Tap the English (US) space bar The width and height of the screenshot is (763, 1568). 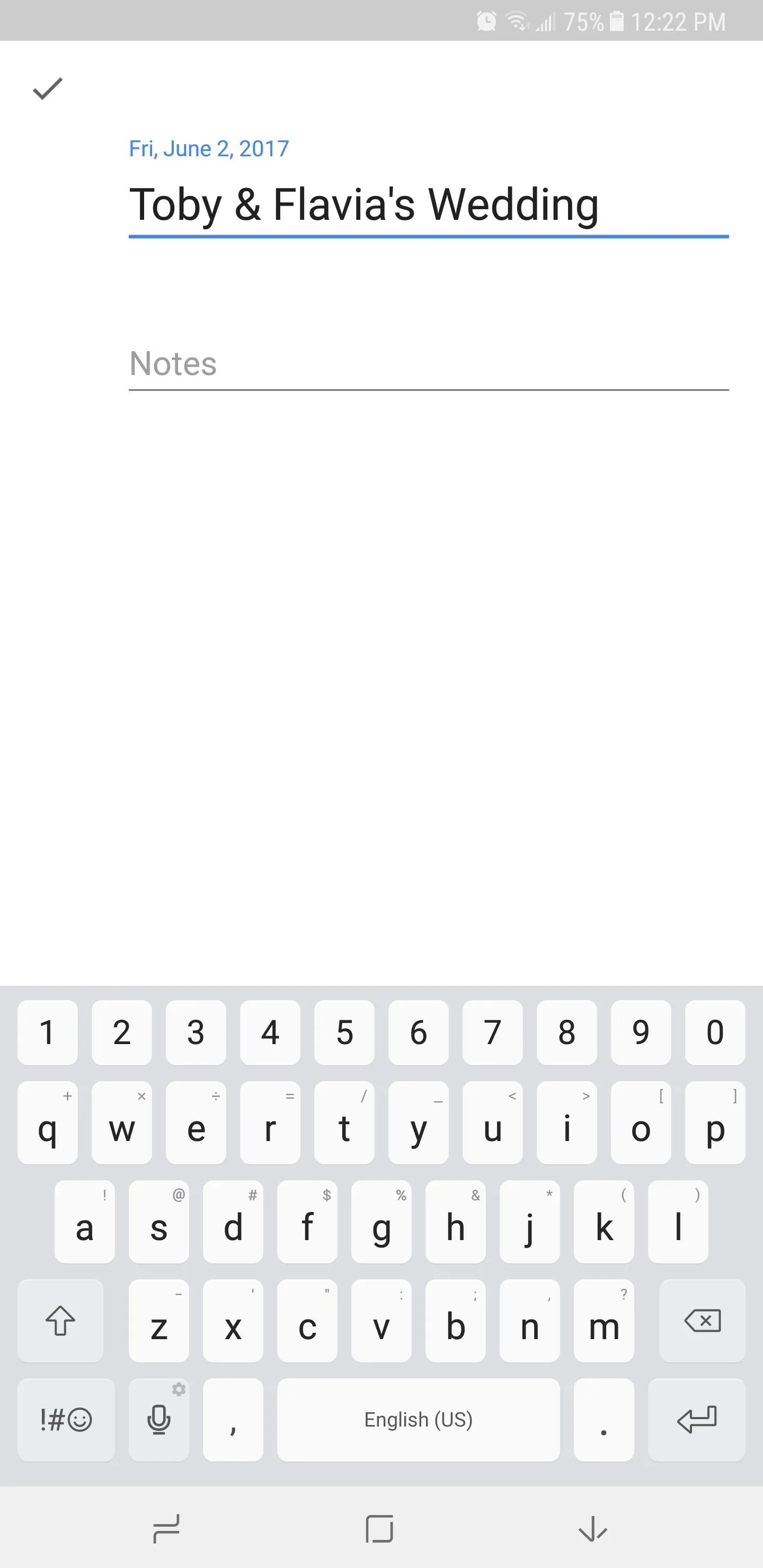pyautogui.click(x=419, y=1420)
